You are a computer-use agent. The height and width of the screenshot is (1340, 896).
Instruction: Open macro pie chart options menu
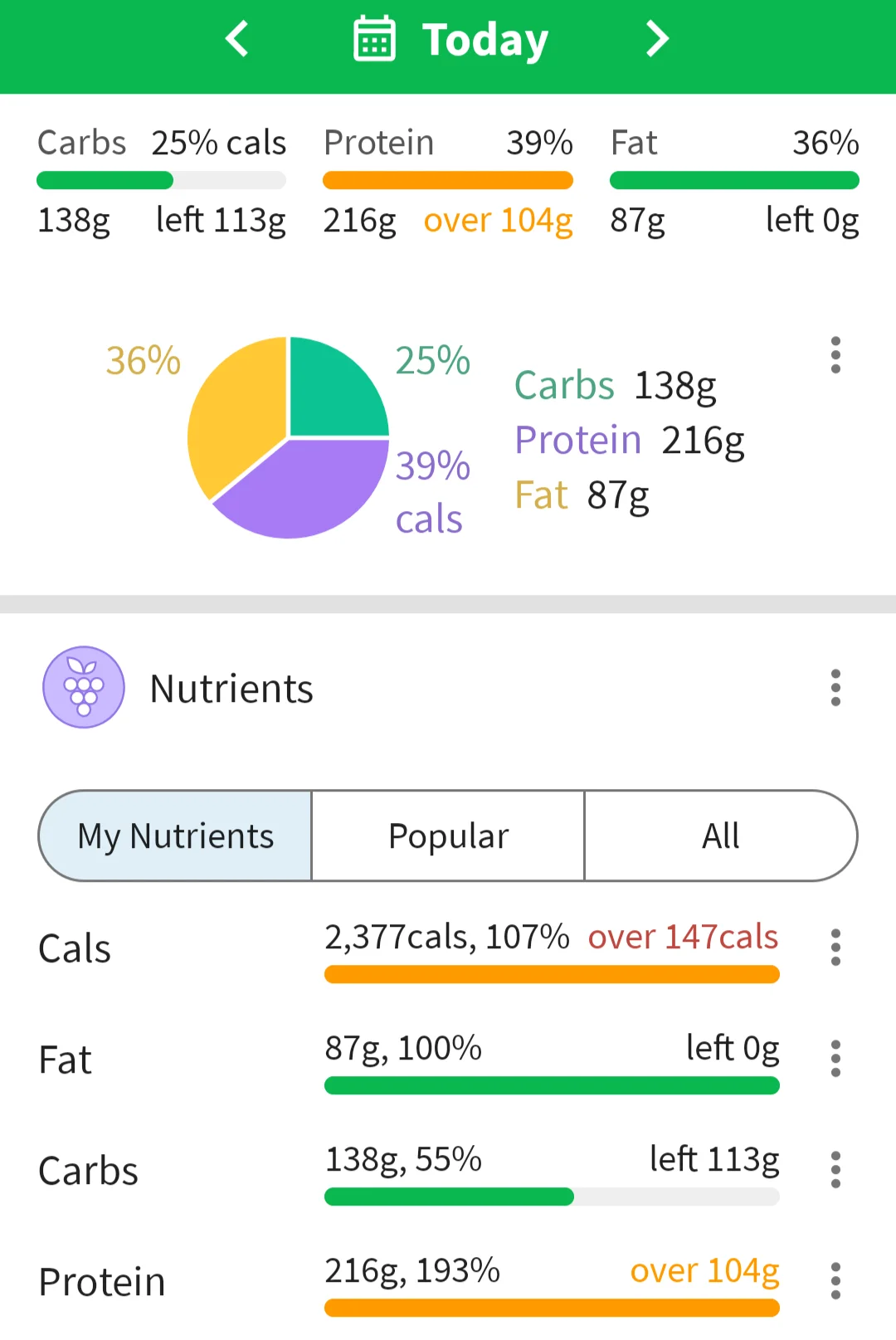click(x=835, y=355)
